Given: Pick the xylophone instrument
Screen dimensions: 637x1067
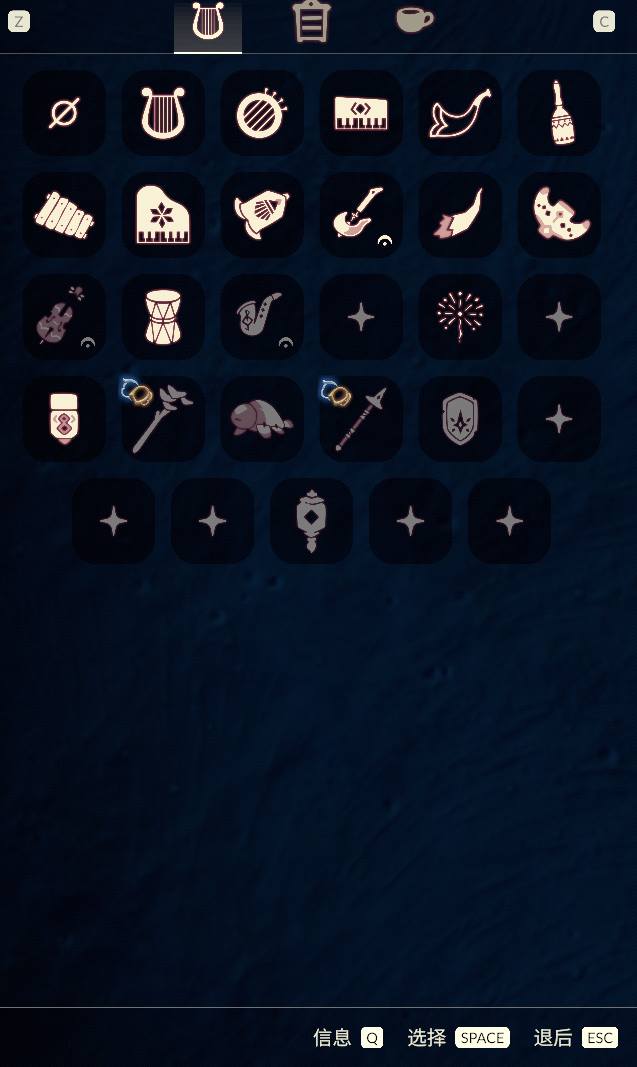Looking at the screenshot, I should click(x=64, y=215).
